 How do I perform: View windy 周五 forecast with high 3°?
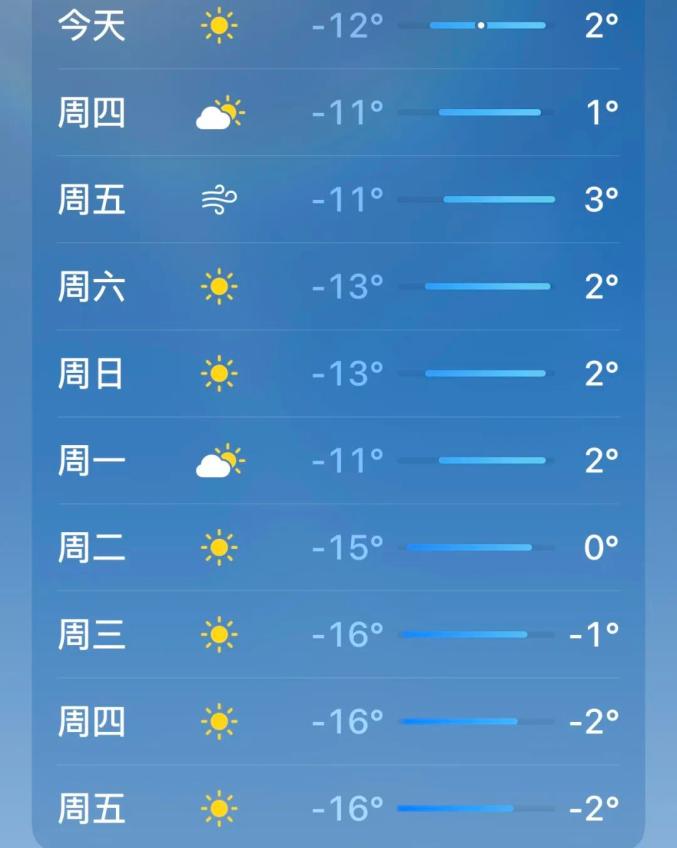point(338,200)
